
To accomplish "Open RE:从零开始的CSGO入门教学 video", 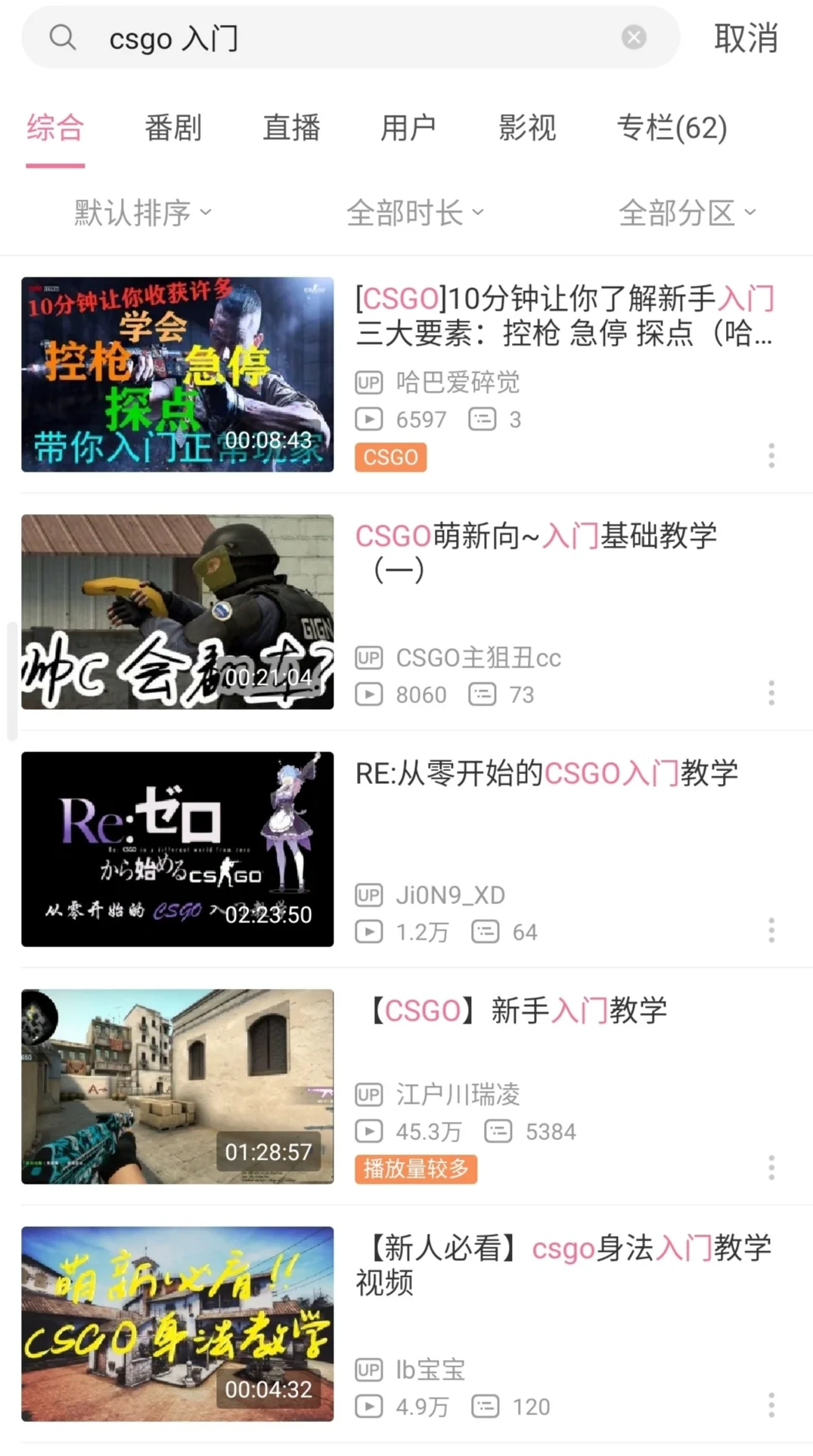I will [x=546, y=774].
